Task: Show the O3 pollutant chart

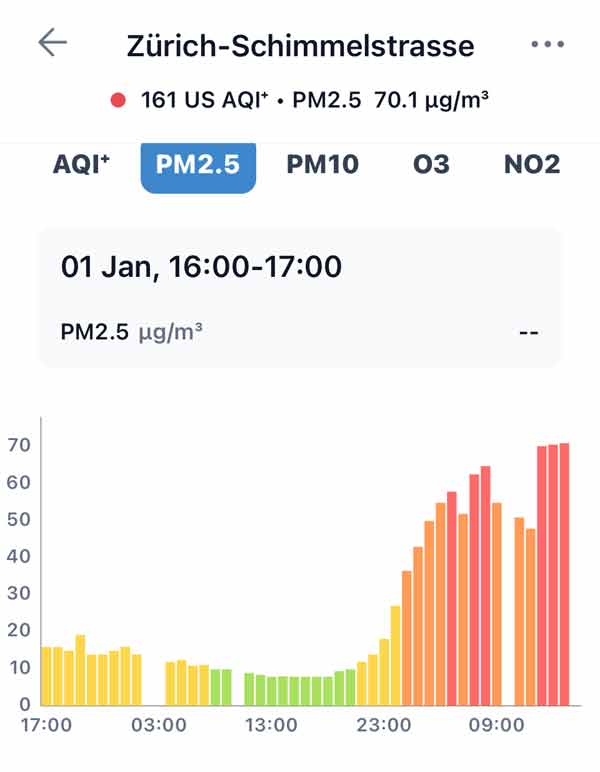Action: pyautogui.click(x=431, y=165)
